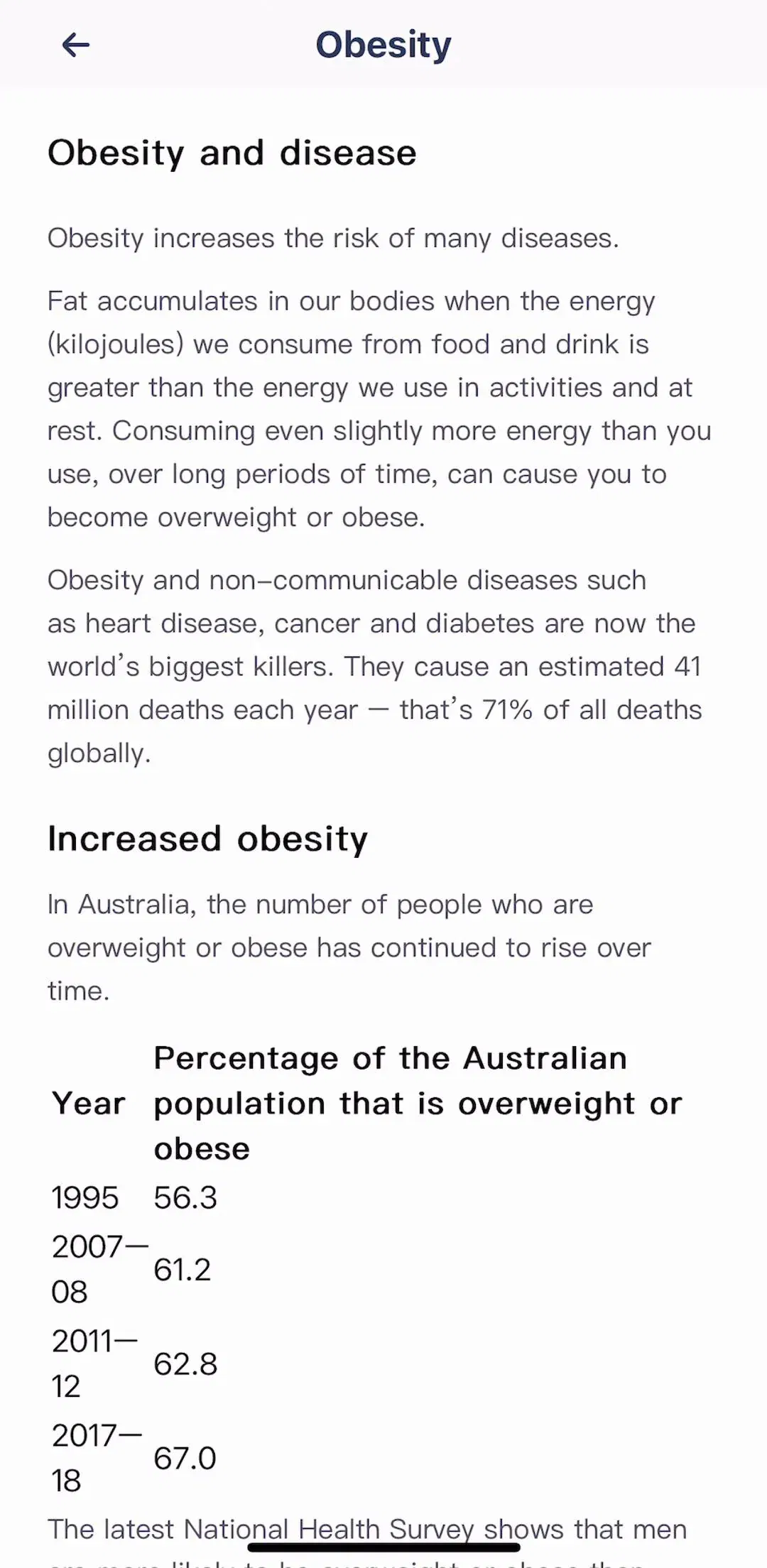
Task: Go back using the top-left arrow
Action: click(75, 45)
